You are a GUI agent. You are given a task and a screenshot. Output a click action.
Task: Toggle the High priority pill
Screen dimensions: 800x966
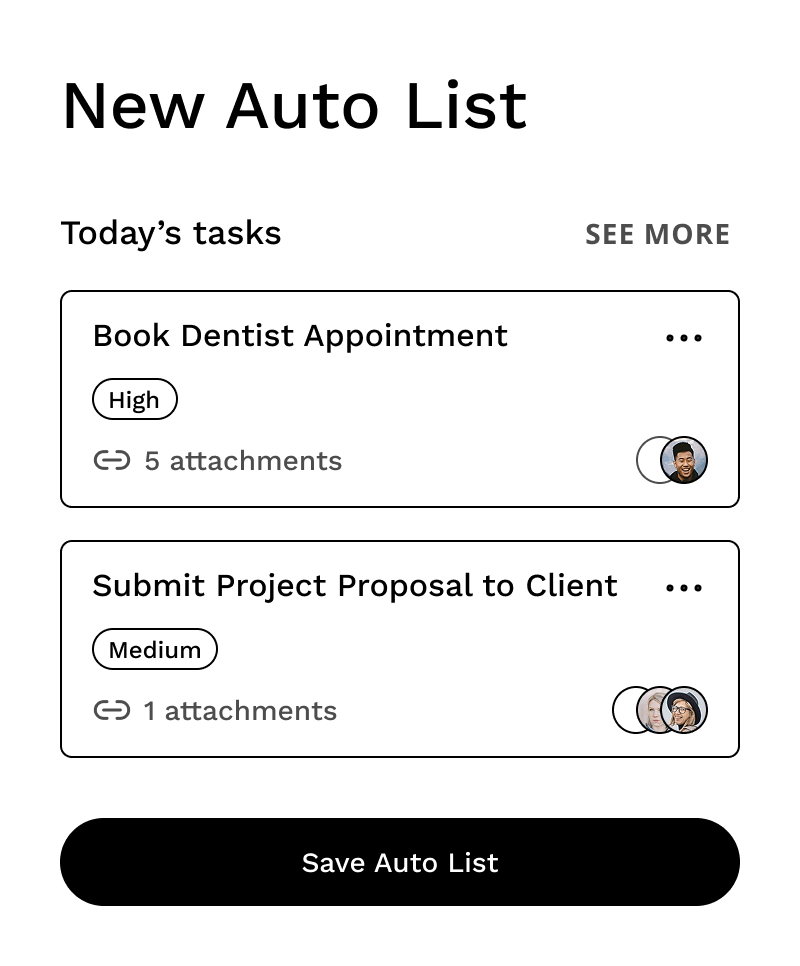pyautogui.click(x=135, y=399)
